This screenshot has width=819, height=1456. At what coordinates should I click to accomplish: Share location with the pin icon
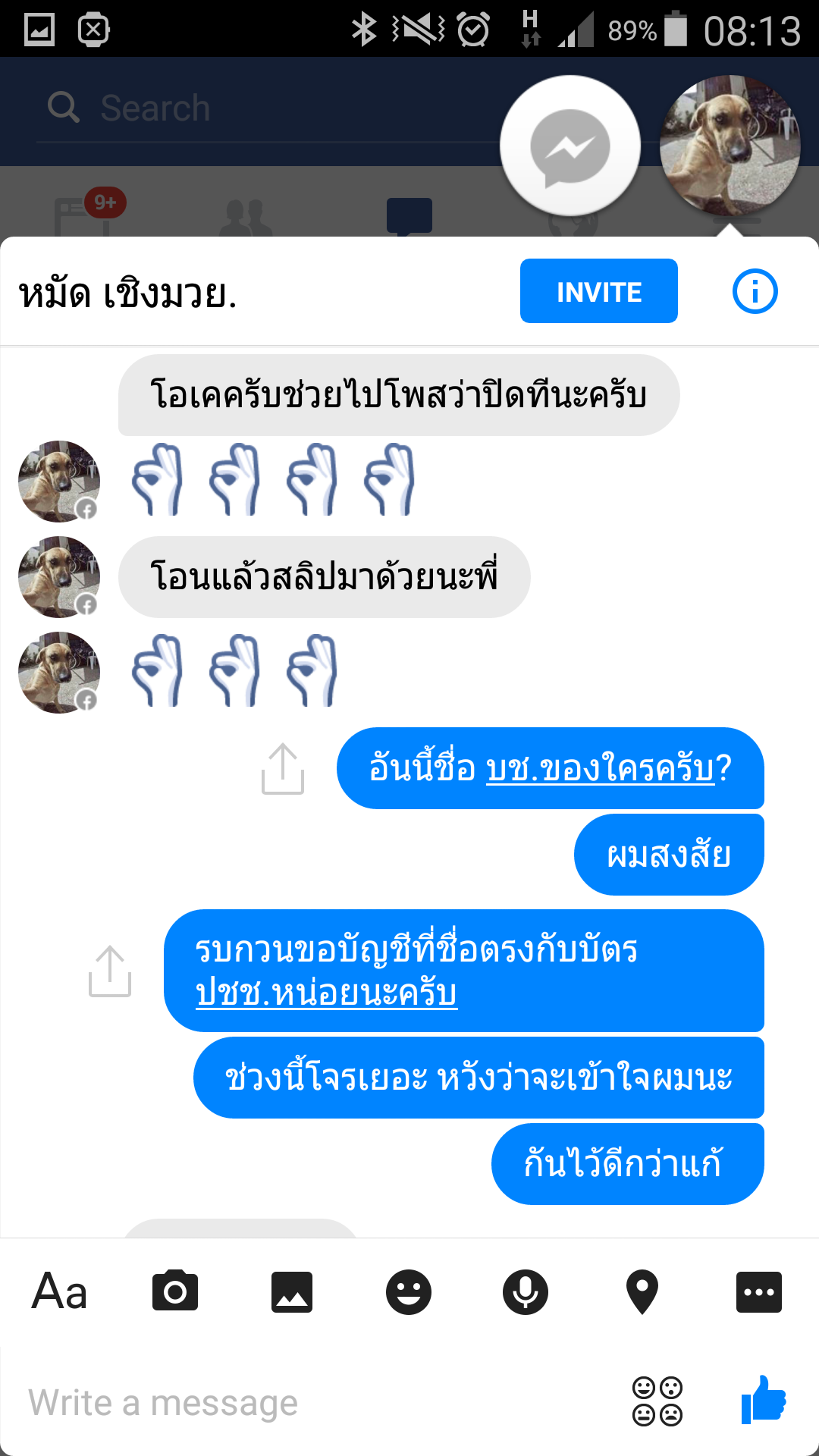coord(642,1291)
